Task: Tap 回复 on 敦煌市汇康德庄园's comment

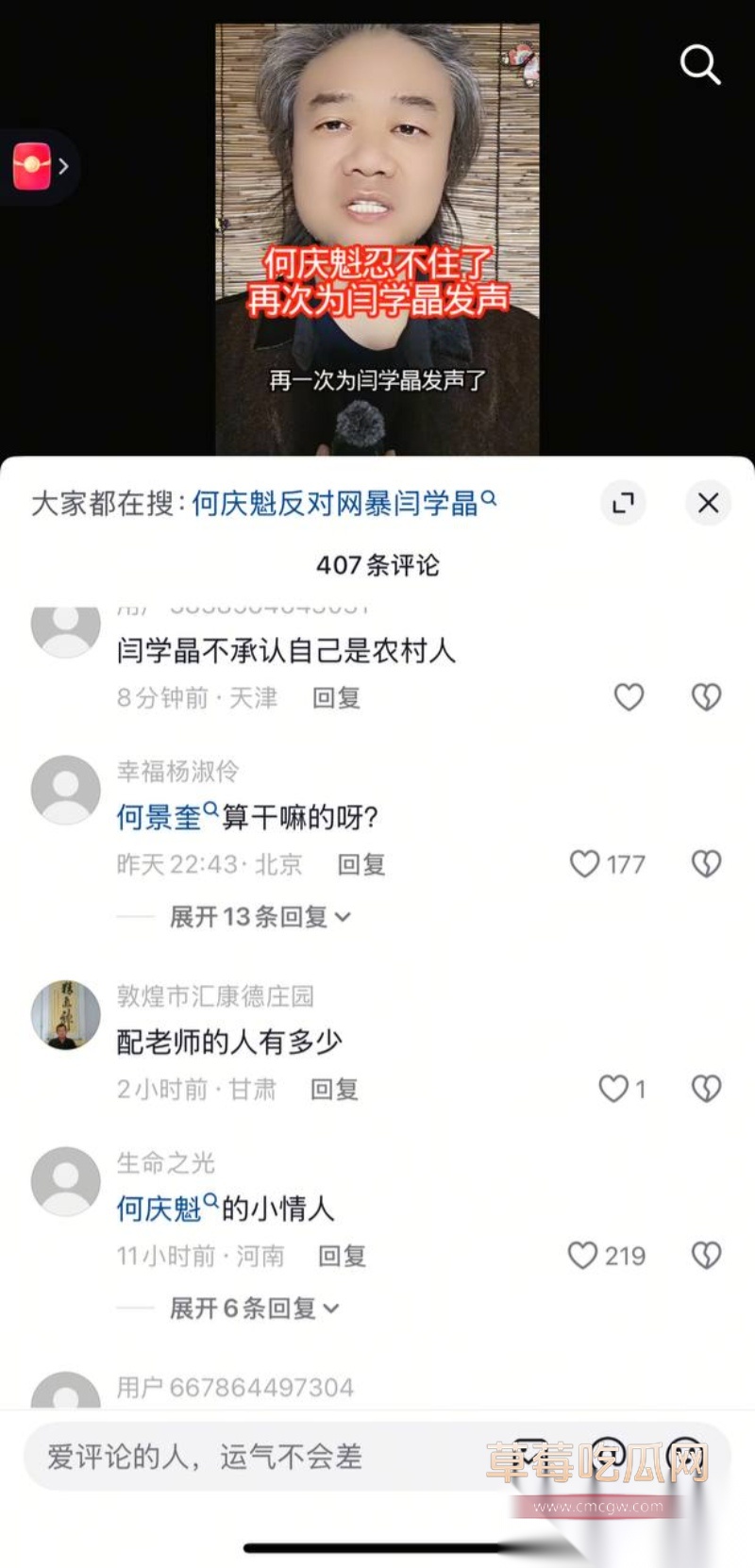Action: click(x=333, y=1089)
